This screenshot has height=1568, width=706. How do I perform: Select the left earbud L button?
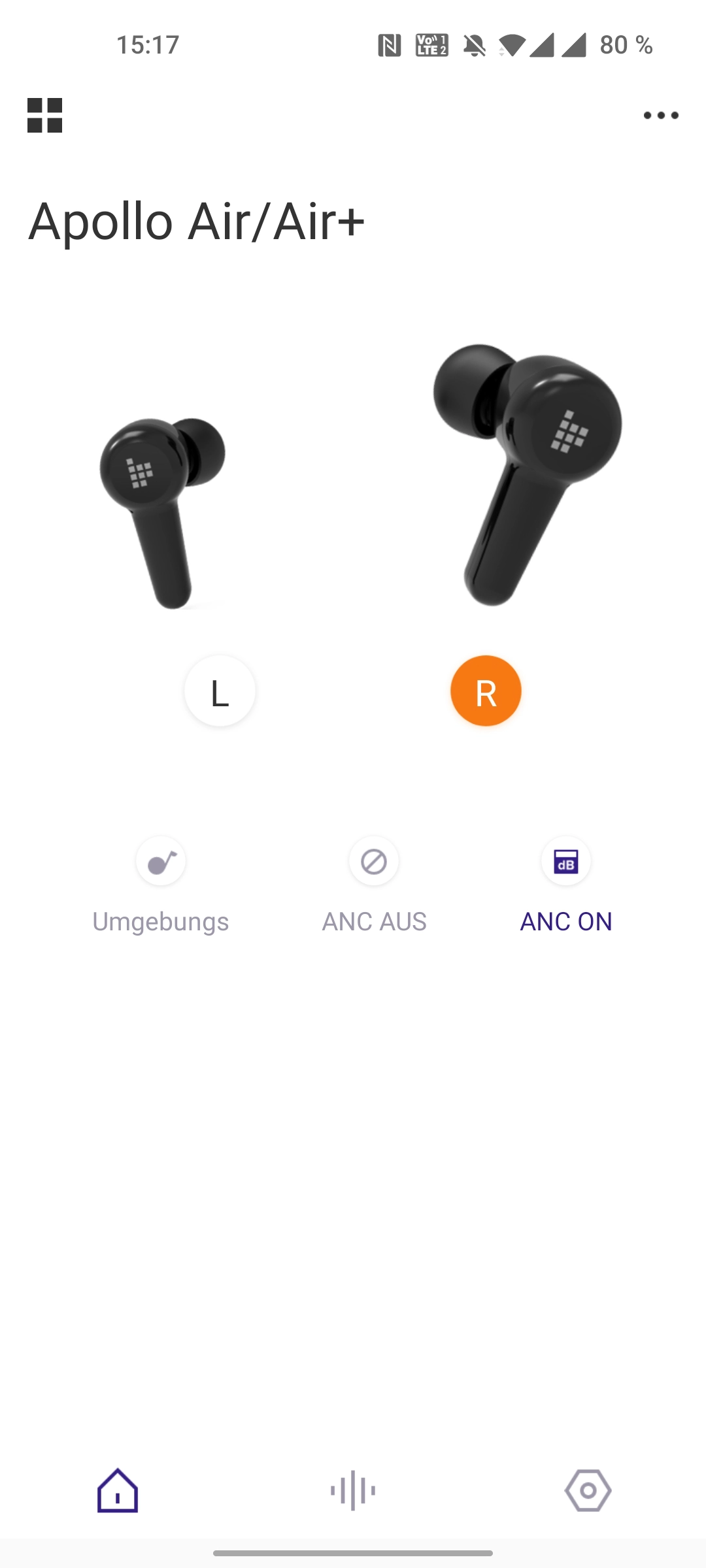point(220,691)
